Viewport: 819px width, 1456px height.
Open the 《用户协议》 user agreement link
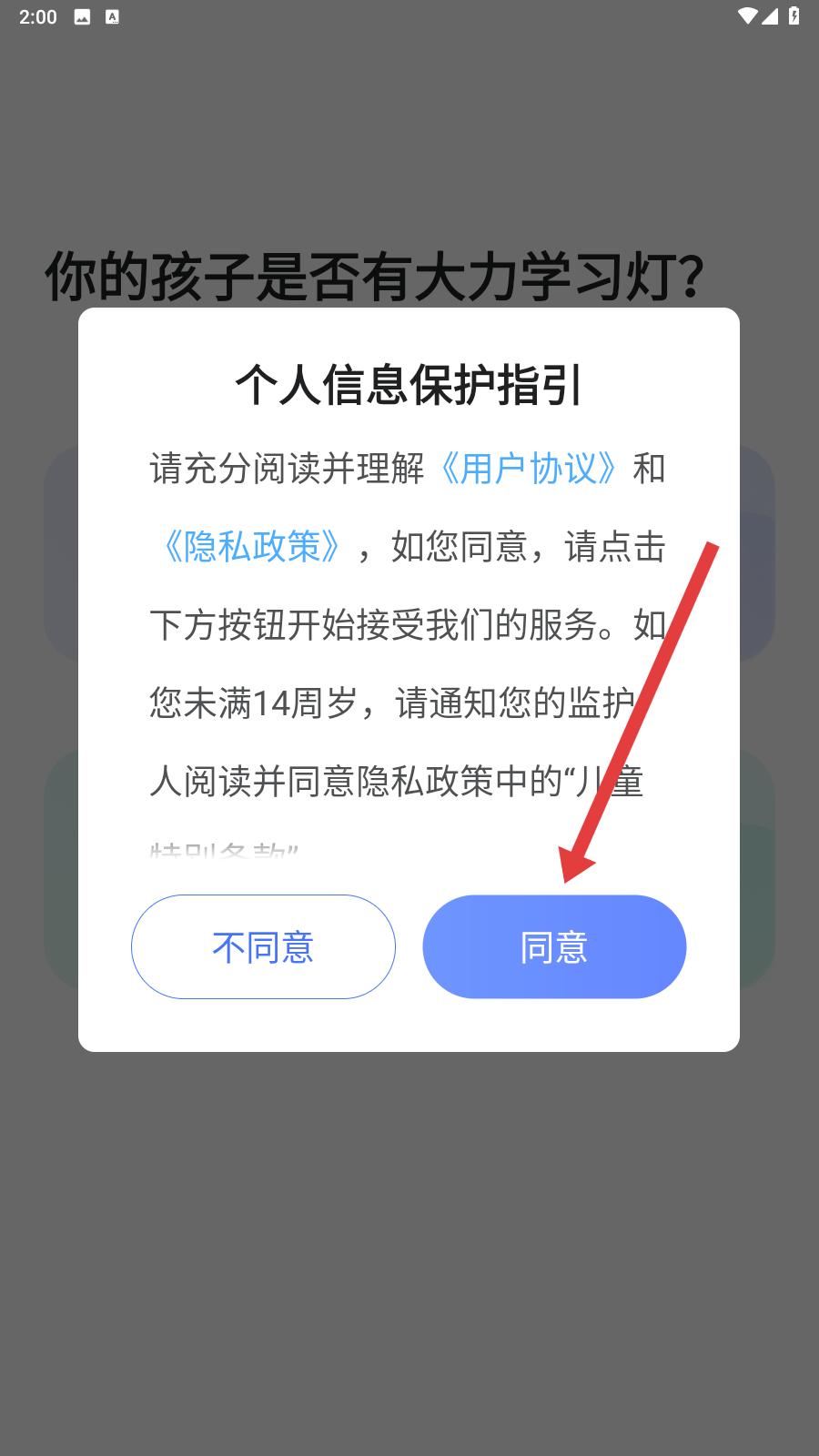pyautogui.click(x=533, y=470)
